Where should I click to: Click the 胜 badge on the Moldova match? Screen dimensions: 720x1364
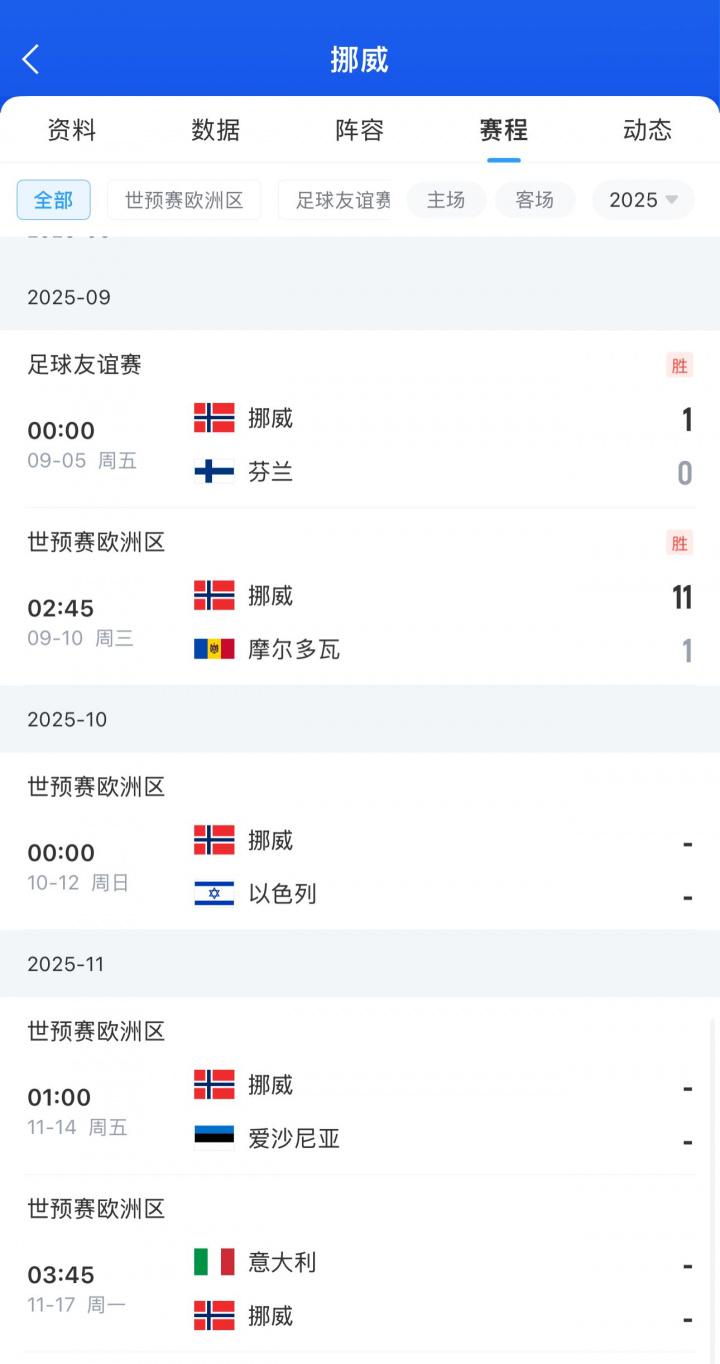679,543
